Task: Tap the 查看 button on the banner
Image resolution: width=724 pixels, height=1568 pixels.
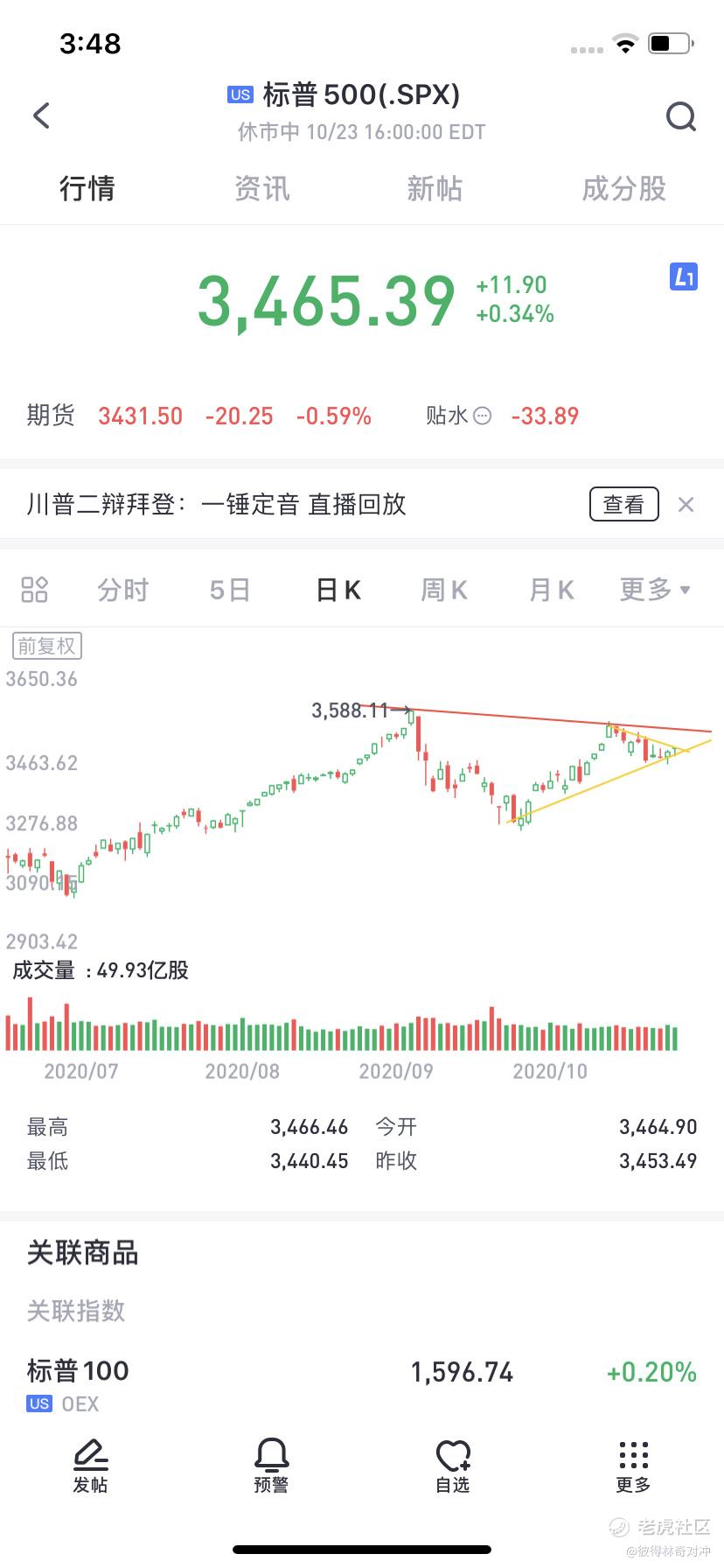Action: 624,504
